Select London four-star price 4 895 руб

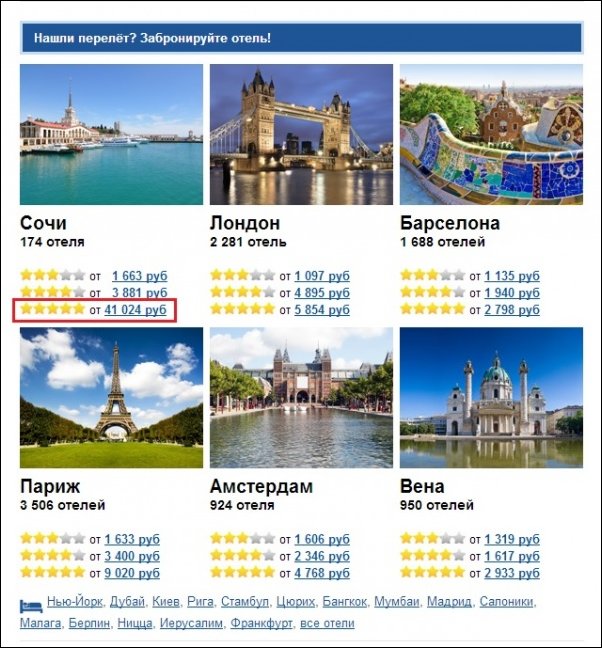[322, 293]
